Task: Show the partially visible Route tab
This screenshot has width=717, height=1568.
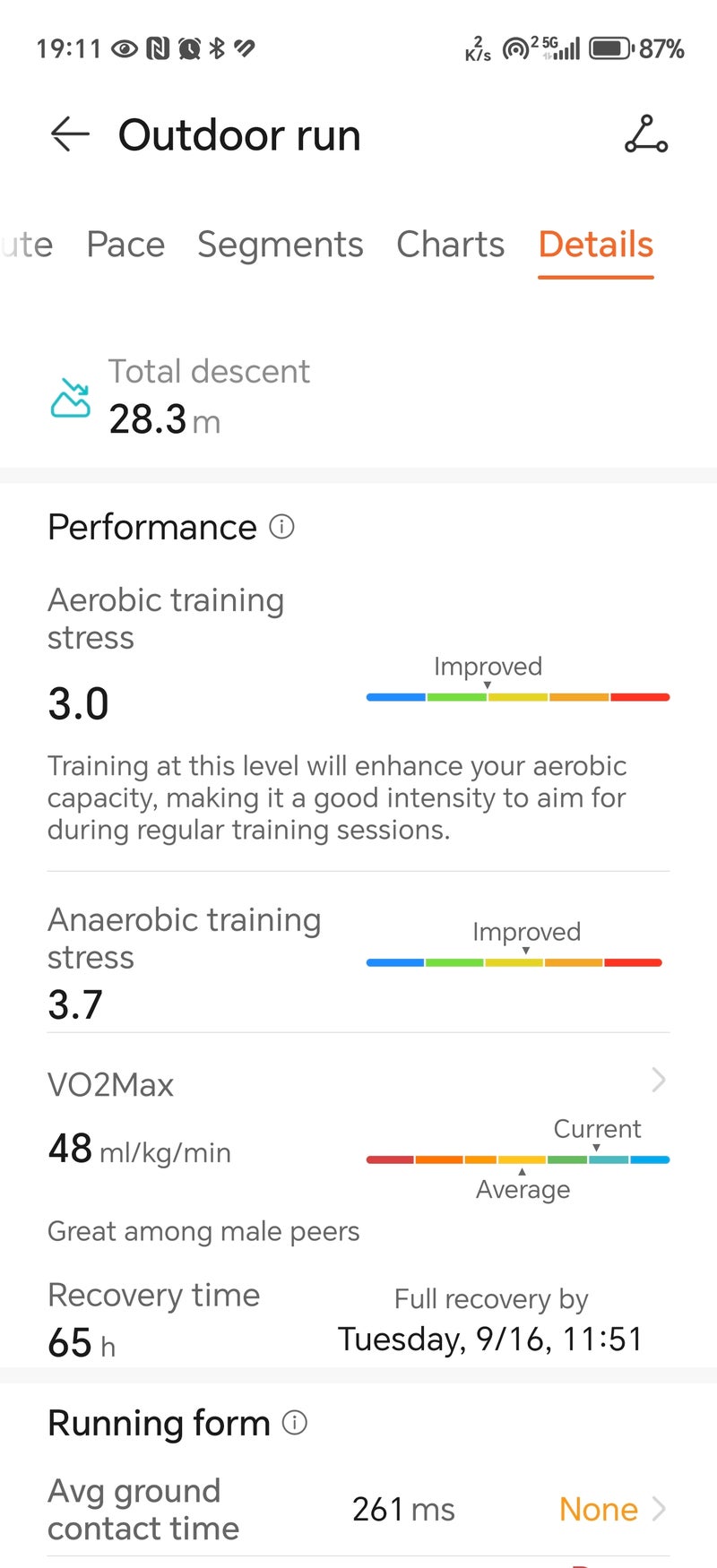Action: [x=25, y=245]
